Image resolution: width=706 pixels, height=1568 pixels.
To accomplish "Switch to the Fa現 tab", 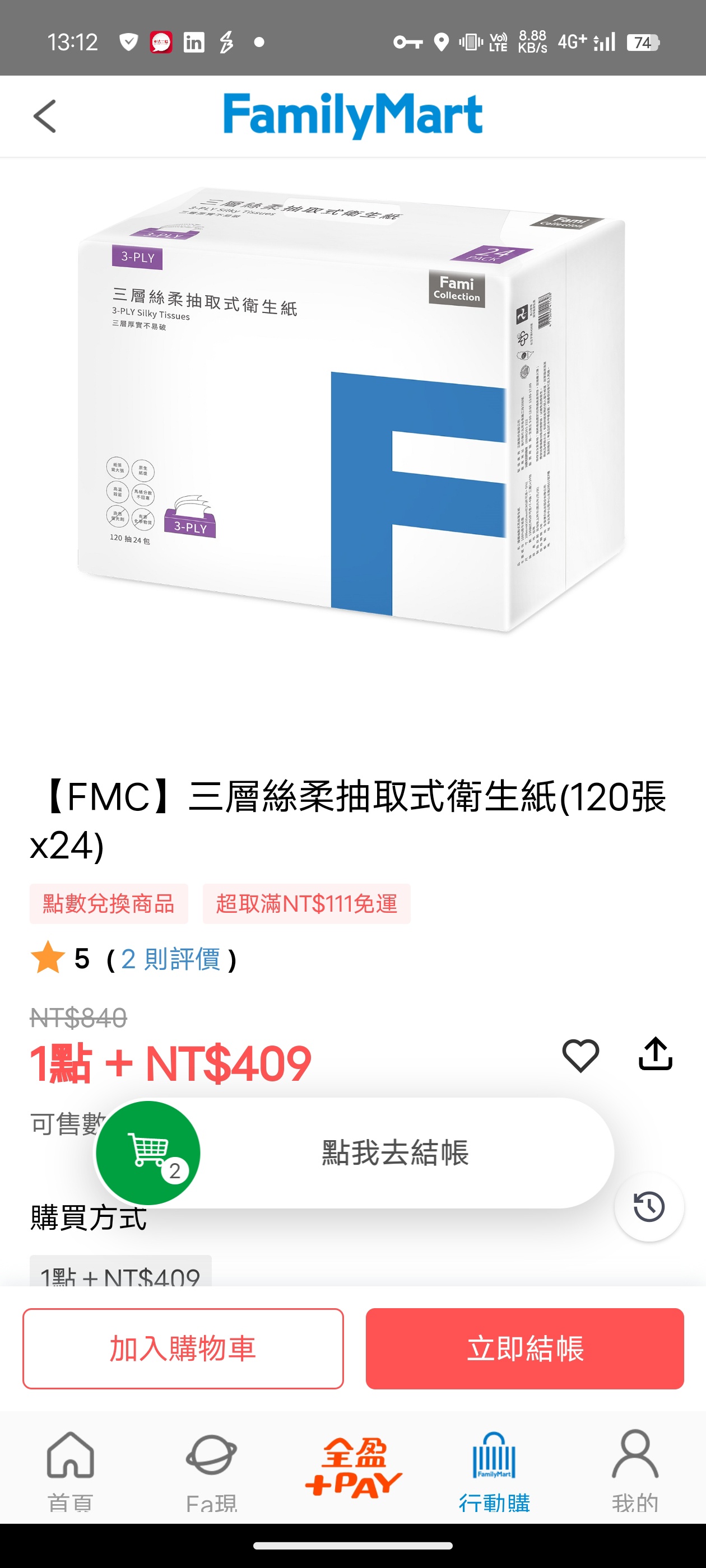I will pyautogui.click(x=211, y=1470).
